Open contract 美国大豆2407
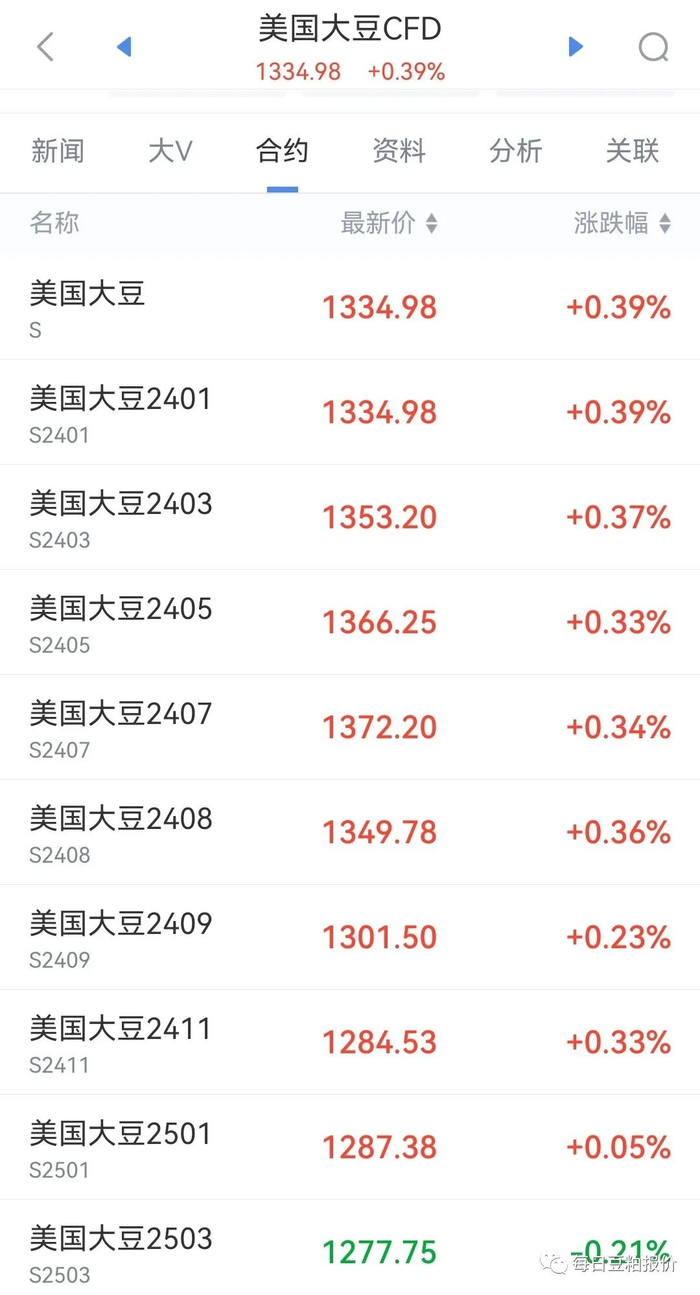The height and width of the screenshot is (1295, 700). (x=350, y=727)
